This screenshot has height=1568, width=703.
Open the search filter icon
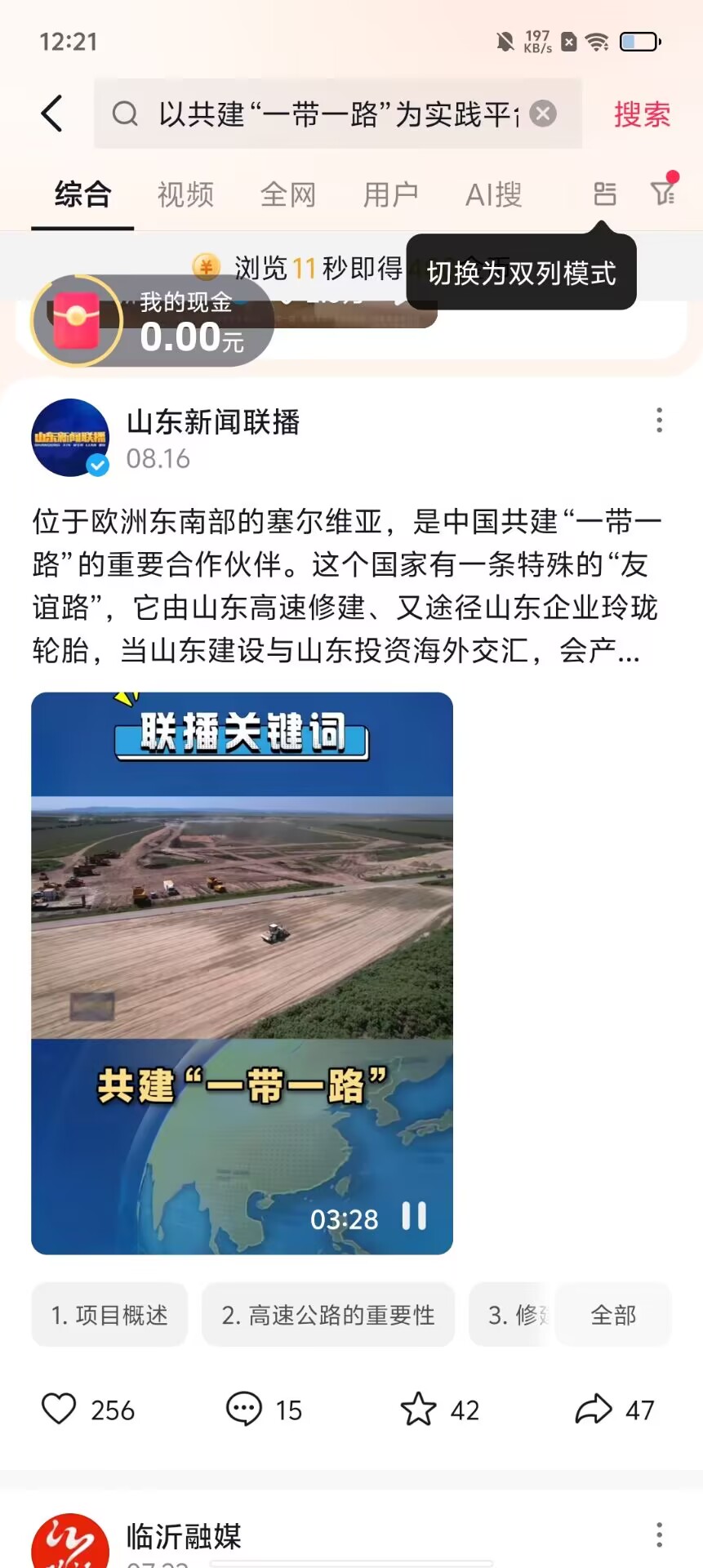pyautogui.click(x=663, y=194)
